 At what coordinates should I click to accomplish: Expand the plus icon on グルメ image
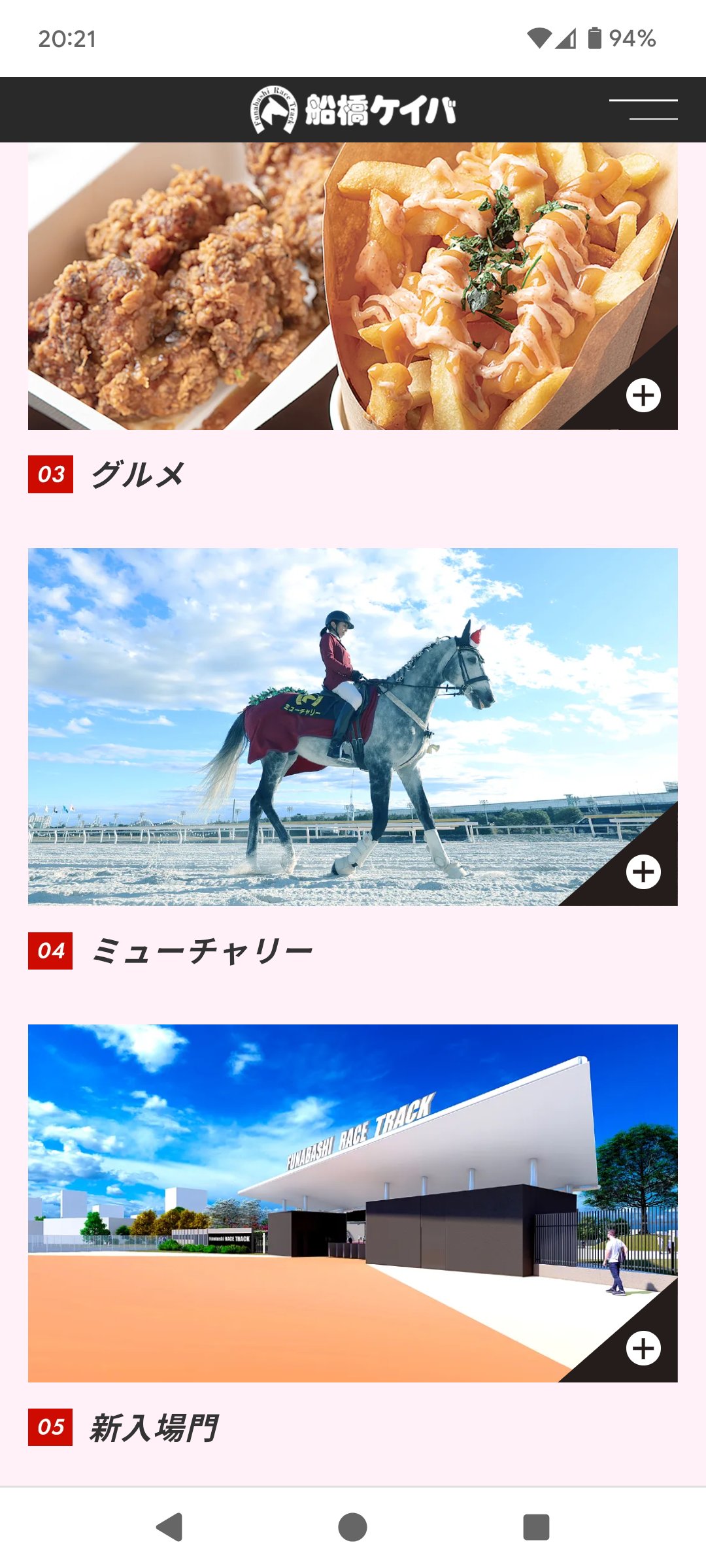click(643, 395)
